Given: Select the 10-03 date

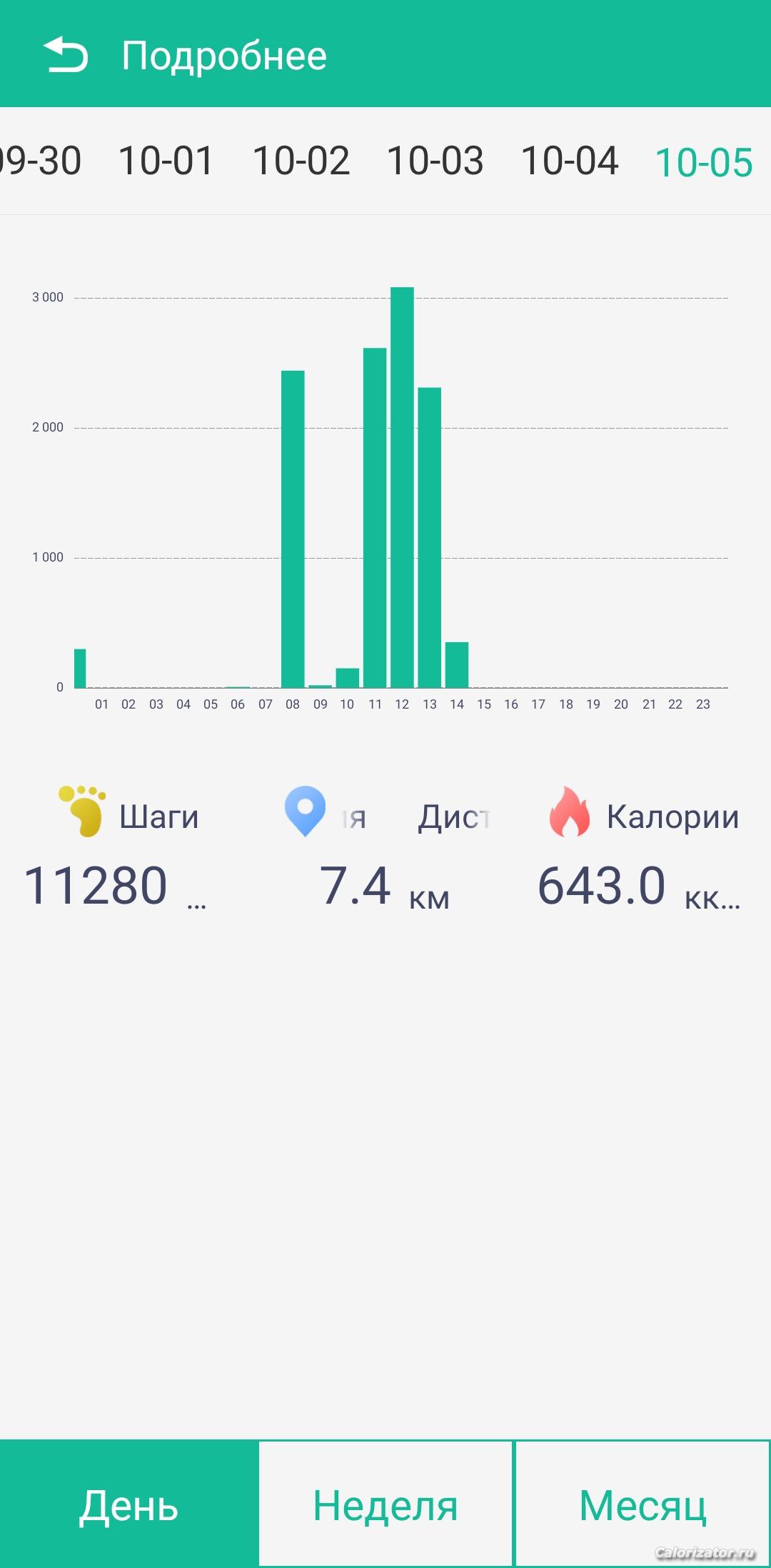Looking at the screenshot, I should [x=435, y=161].
